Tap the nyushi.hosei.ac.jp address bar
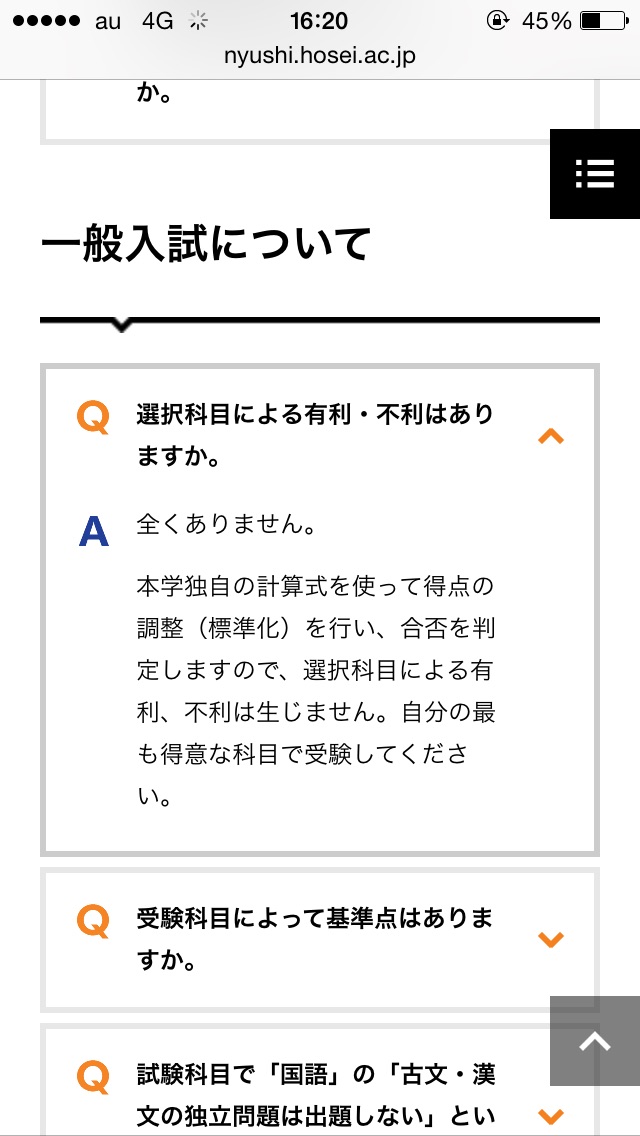This screenshot has width=640, height=1136. (x=320, y=56)
